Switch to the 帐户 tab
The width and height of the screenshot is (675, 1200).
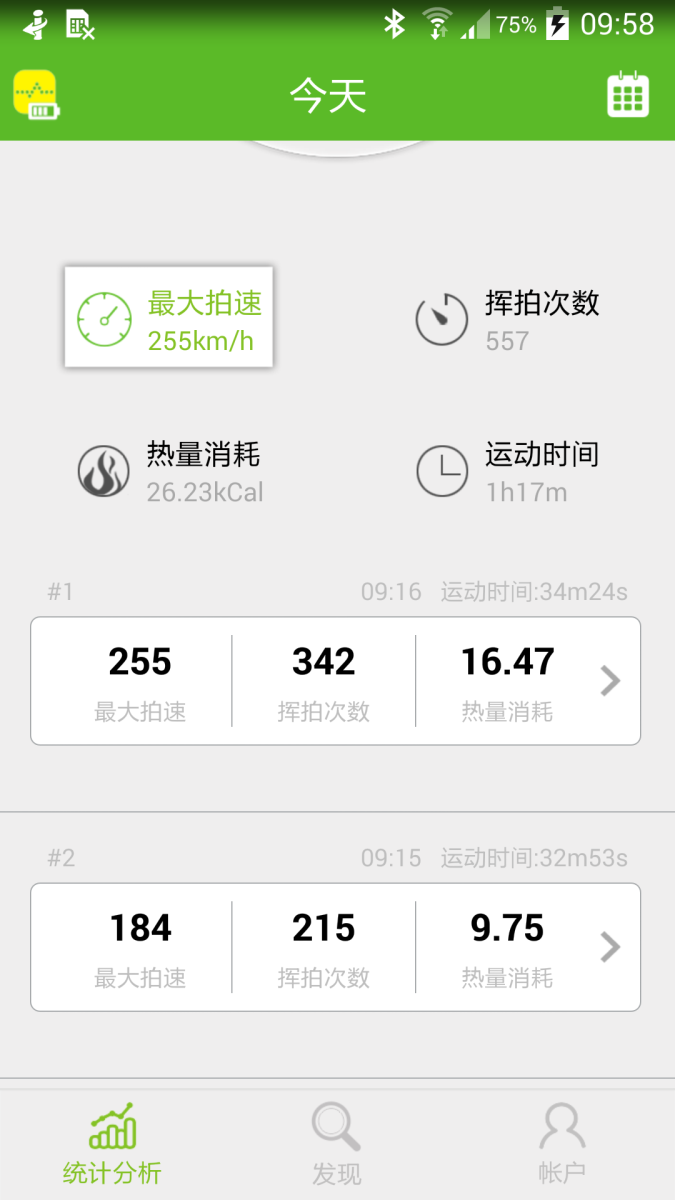click(x=562, y=1145)
